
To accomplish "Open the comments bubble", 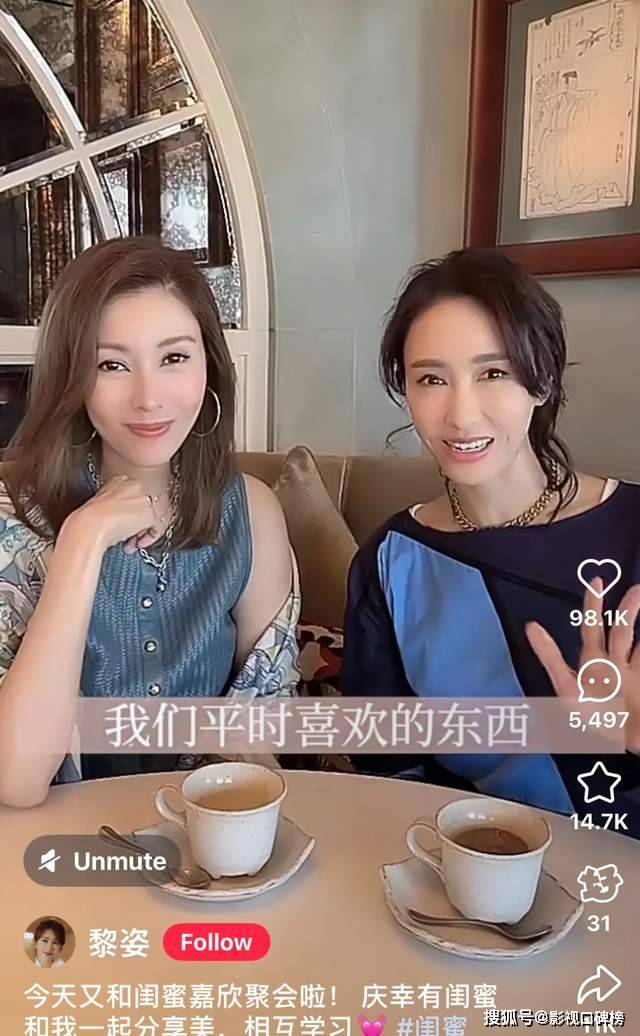I will tap(599, 682).
